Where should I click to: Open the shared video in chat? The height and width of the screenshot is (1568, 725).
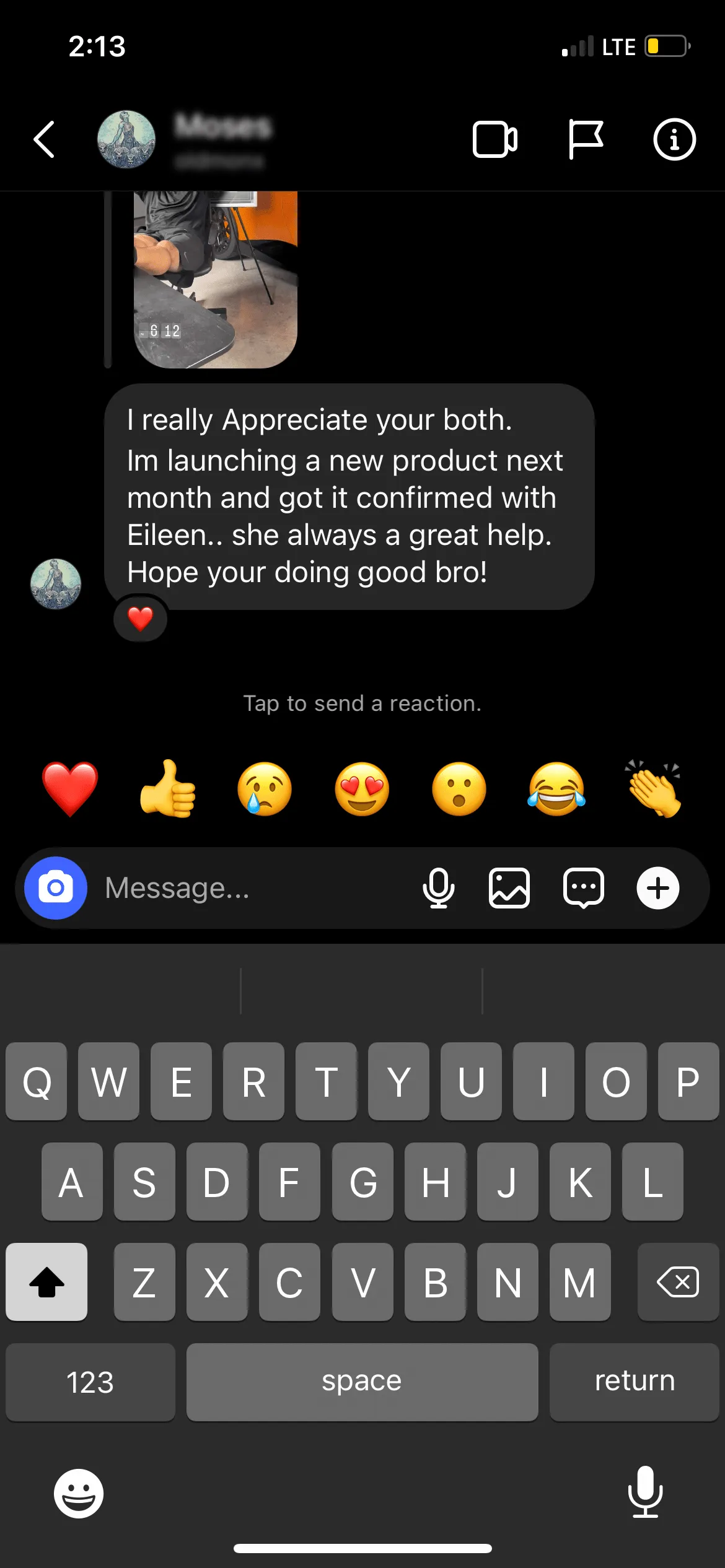click(215, 279)
